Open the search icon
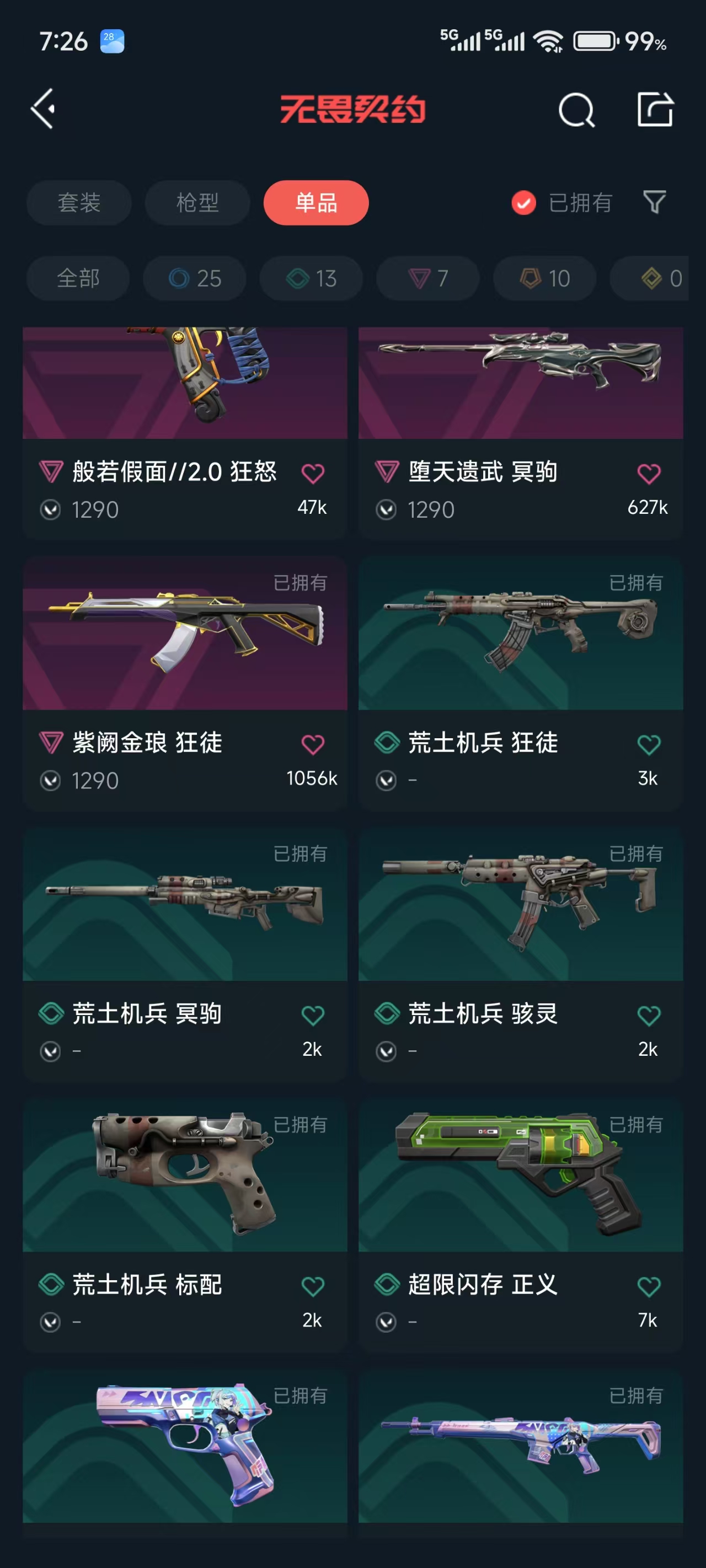 (576, 110)
